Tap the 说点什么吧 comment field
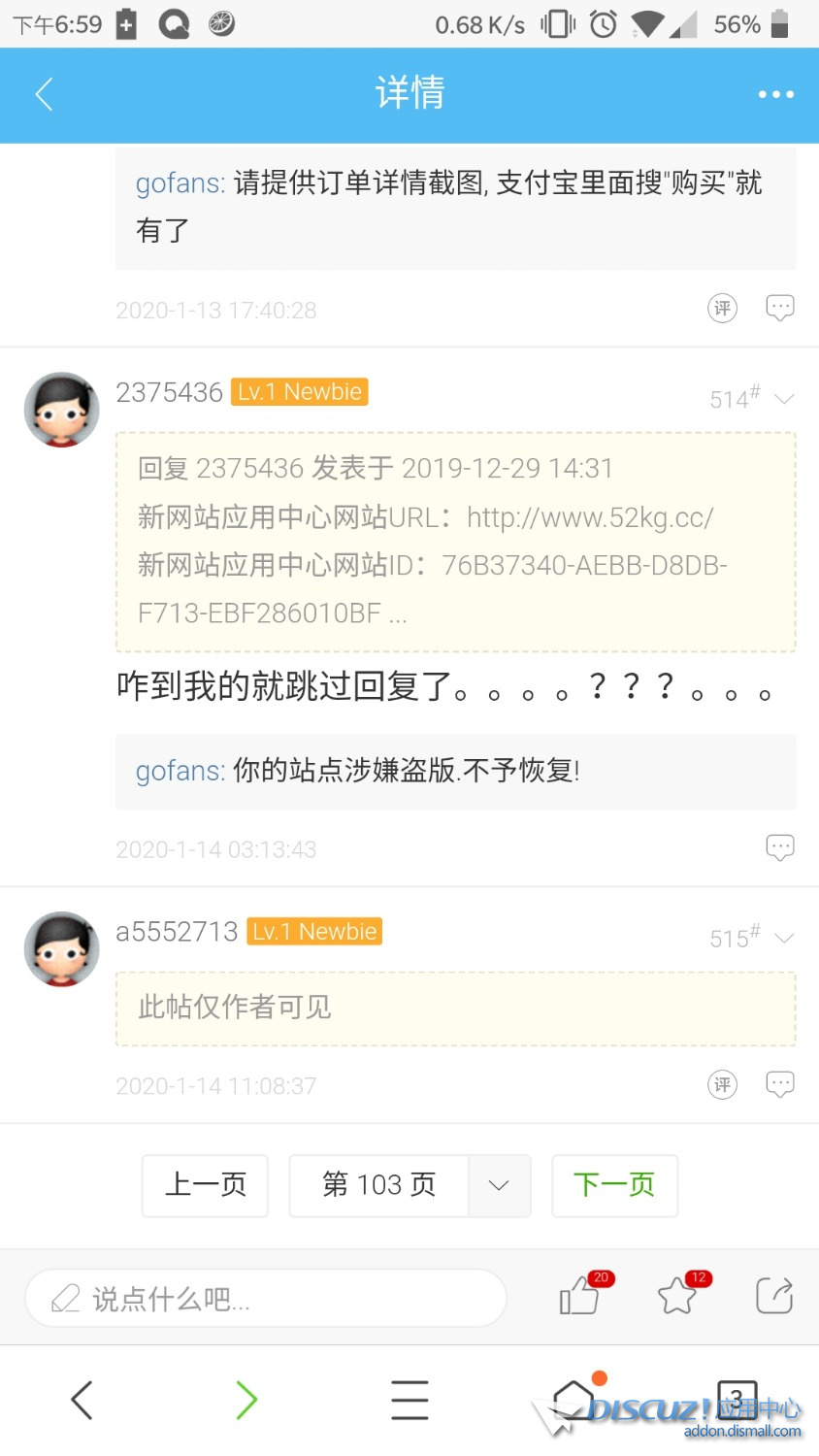819x1456 pixels. tap(265, 1298)
